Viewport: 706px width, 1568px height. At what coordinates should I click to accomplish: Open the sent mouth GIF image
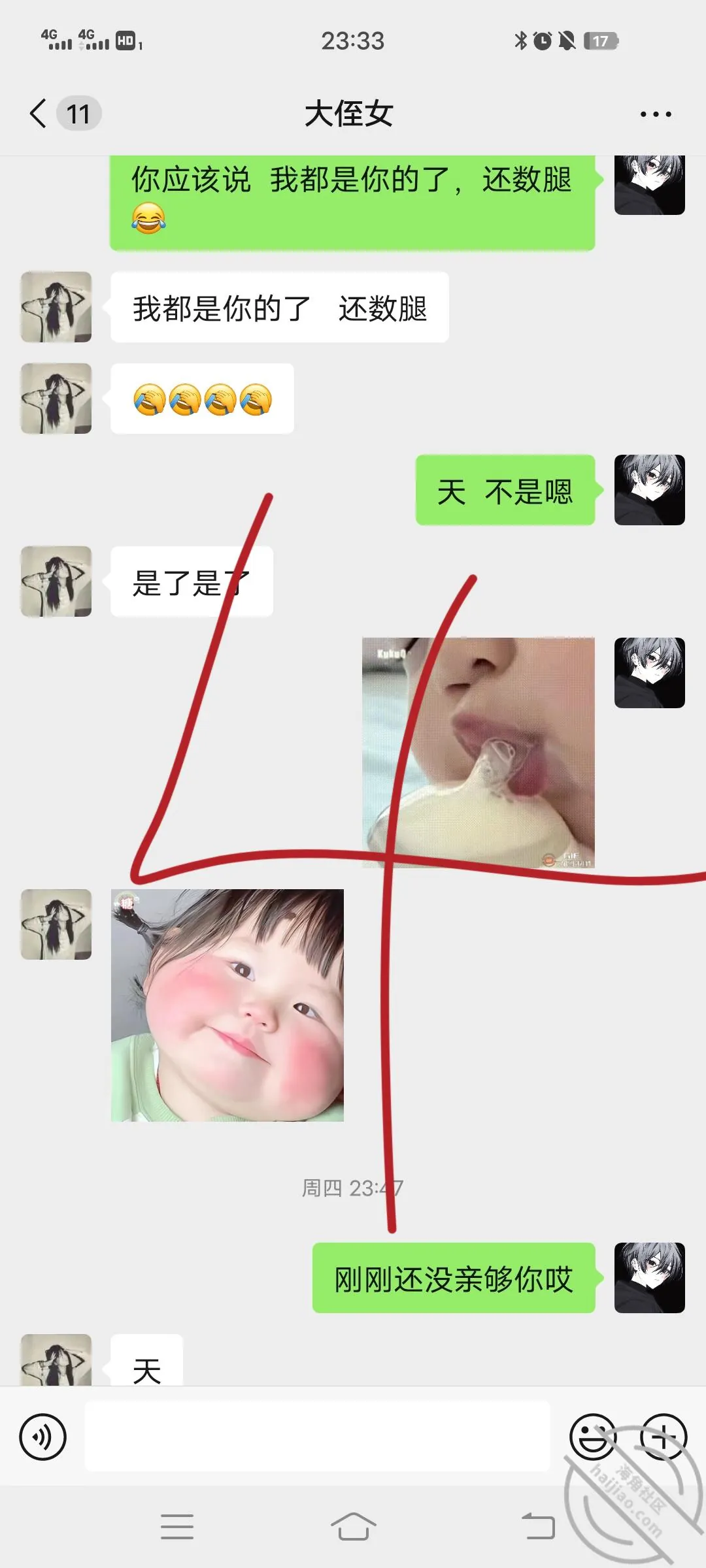pyautogui.click(x=479, y=753)
